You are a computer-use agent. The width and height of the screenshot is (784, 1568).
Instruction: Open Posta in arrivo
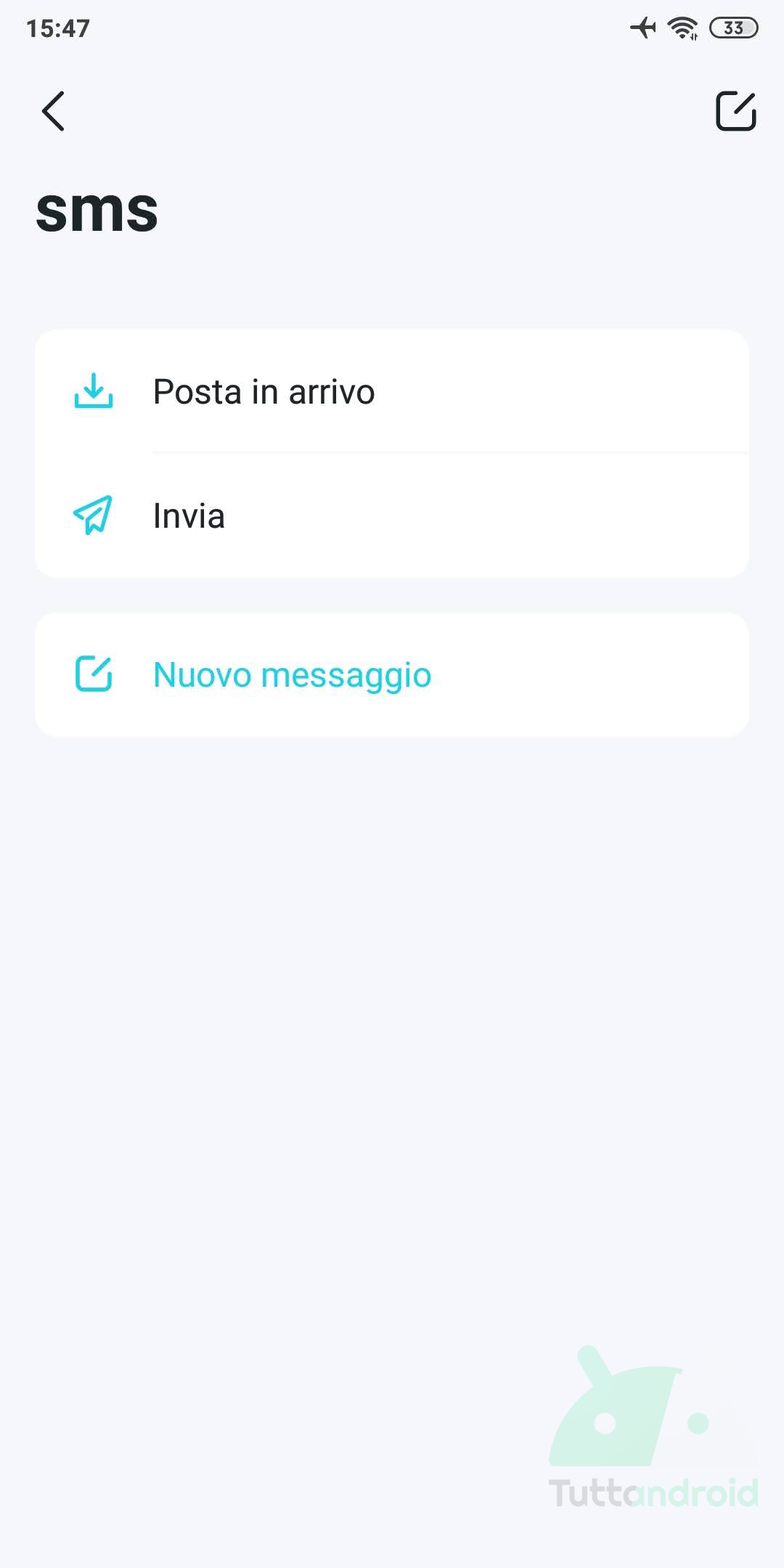392,392
